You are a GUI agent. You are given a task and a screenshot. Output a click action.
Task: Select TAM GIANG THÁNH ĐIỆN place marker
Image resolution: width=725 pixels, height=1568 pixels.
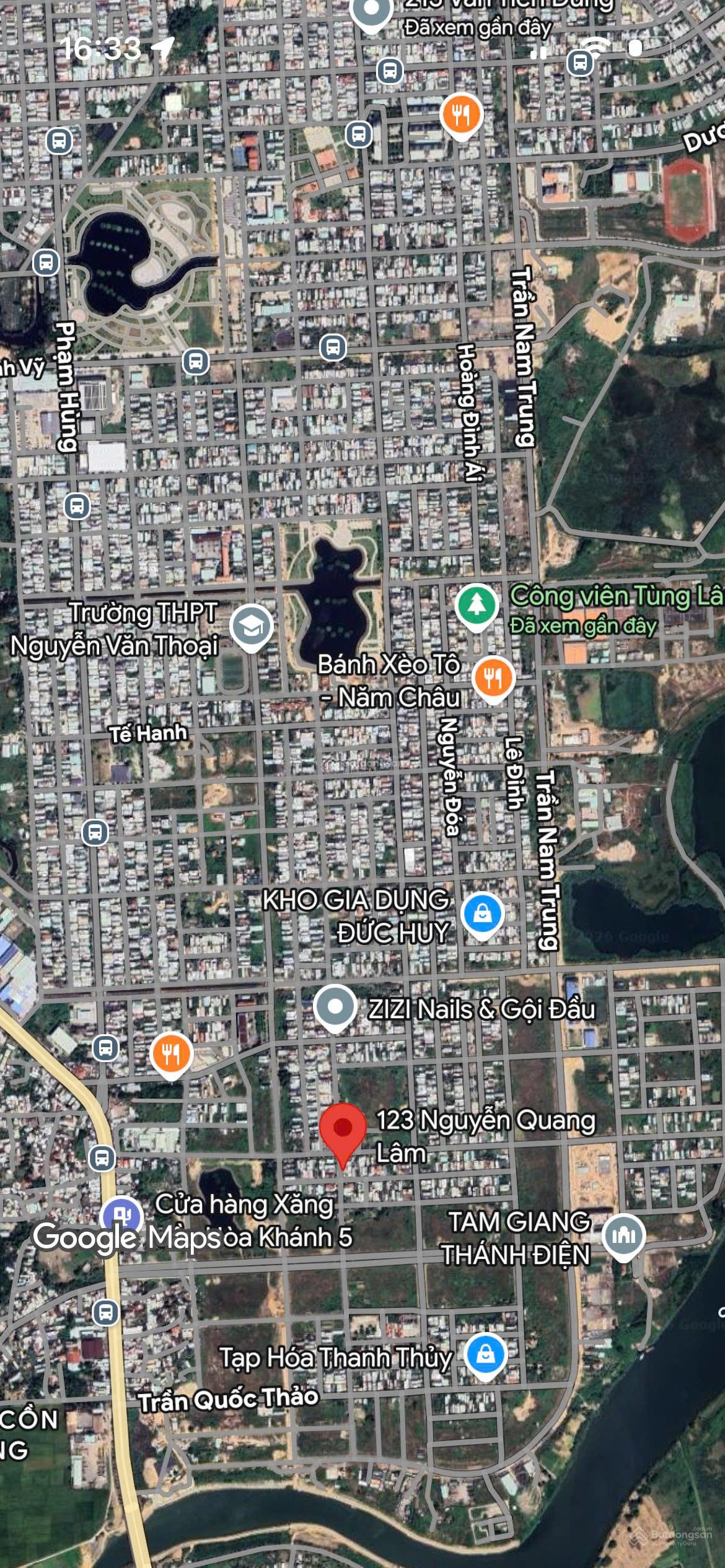(624, 1235)
